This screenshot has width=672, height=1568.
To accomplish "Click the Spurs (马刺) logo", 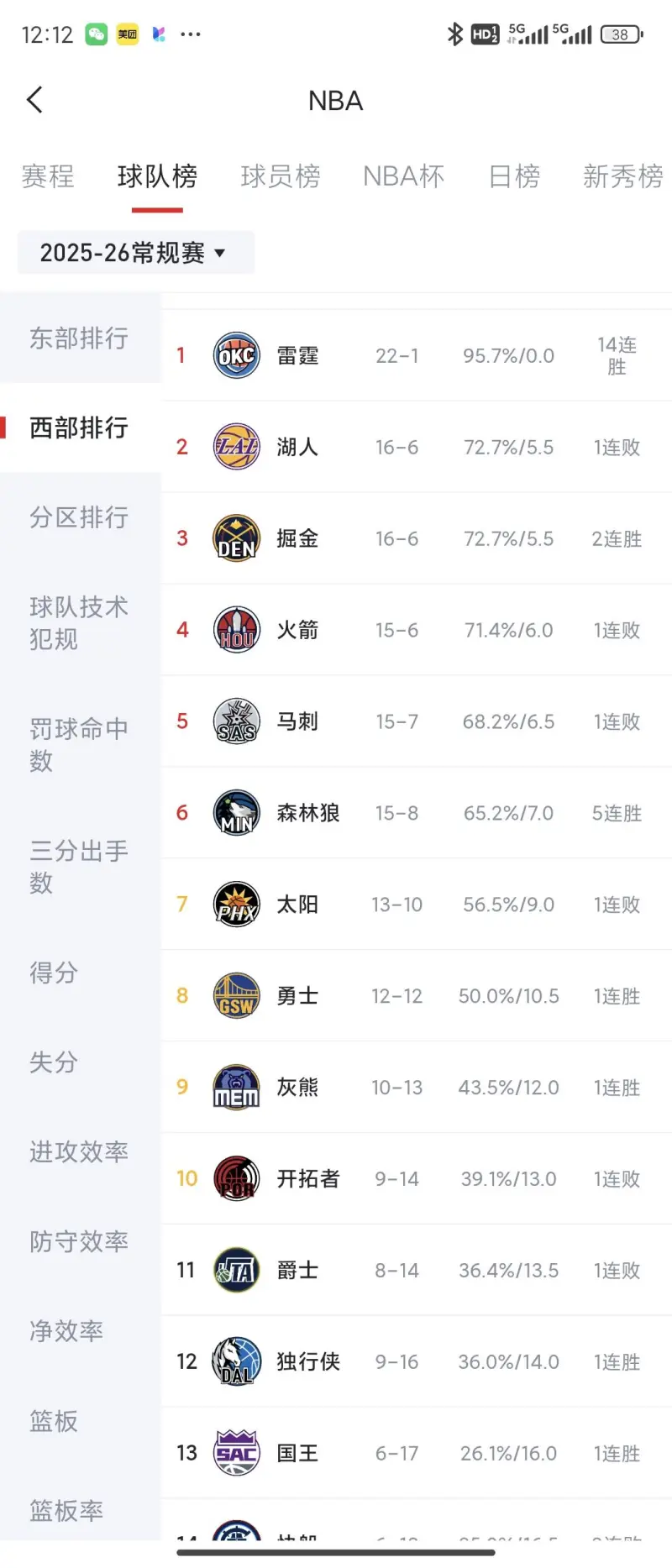I will pos(236,721).
